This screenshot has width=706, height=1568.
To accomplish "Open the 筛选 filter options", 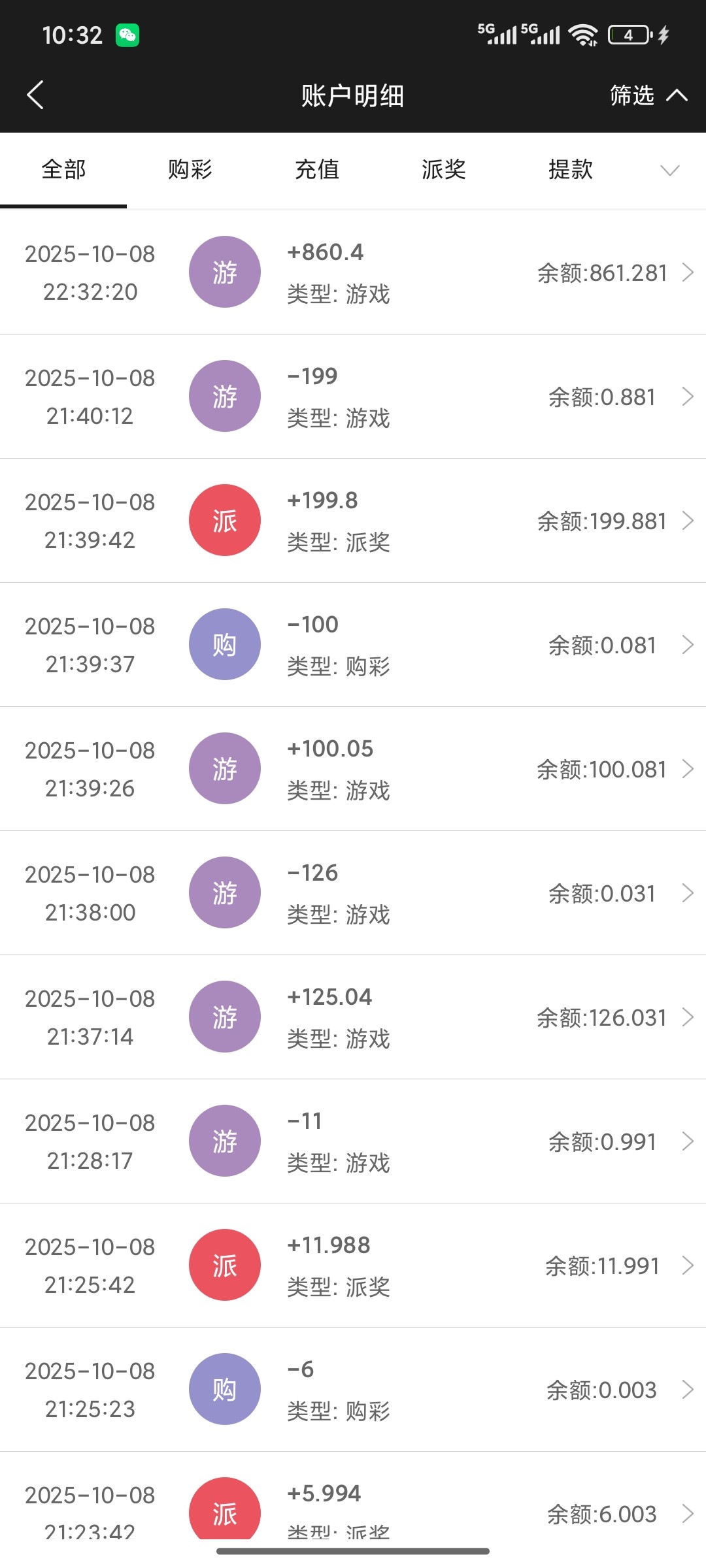I will [x=647, y=95].
